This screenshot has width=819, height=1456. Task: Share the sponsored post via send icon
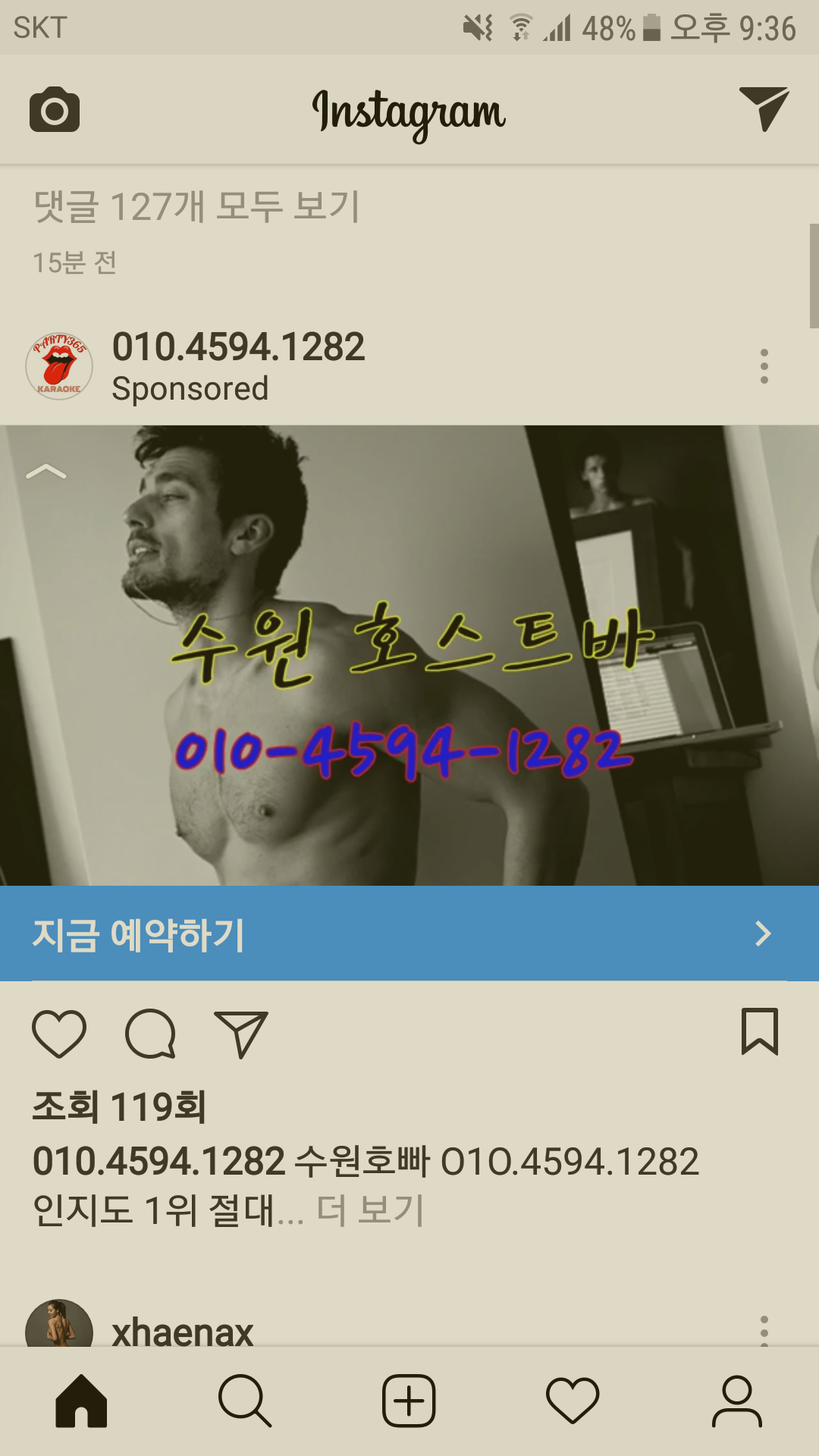241,1034
